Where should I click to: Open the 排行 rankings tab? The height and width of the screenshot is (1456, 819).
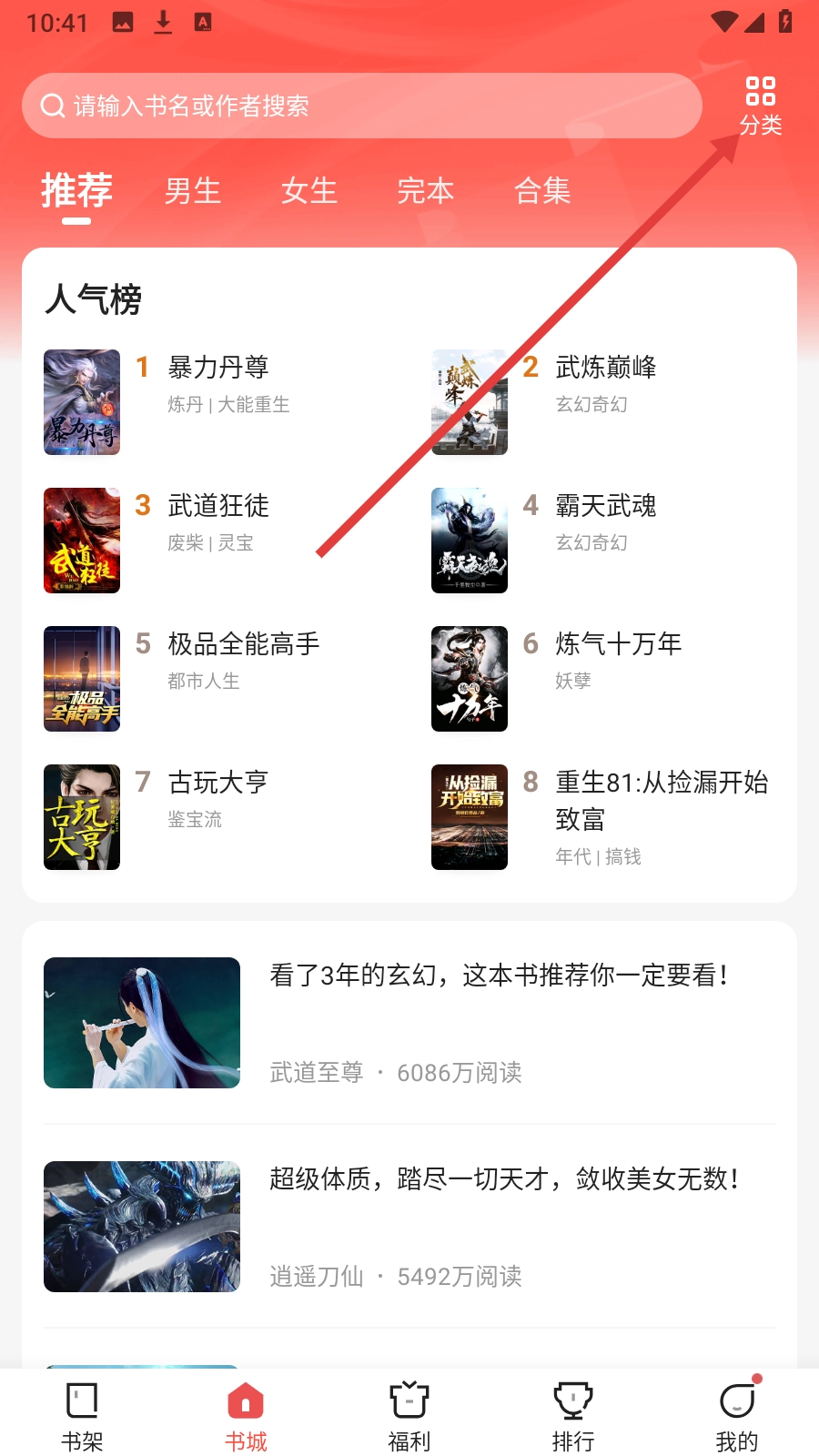point(573,1415)
